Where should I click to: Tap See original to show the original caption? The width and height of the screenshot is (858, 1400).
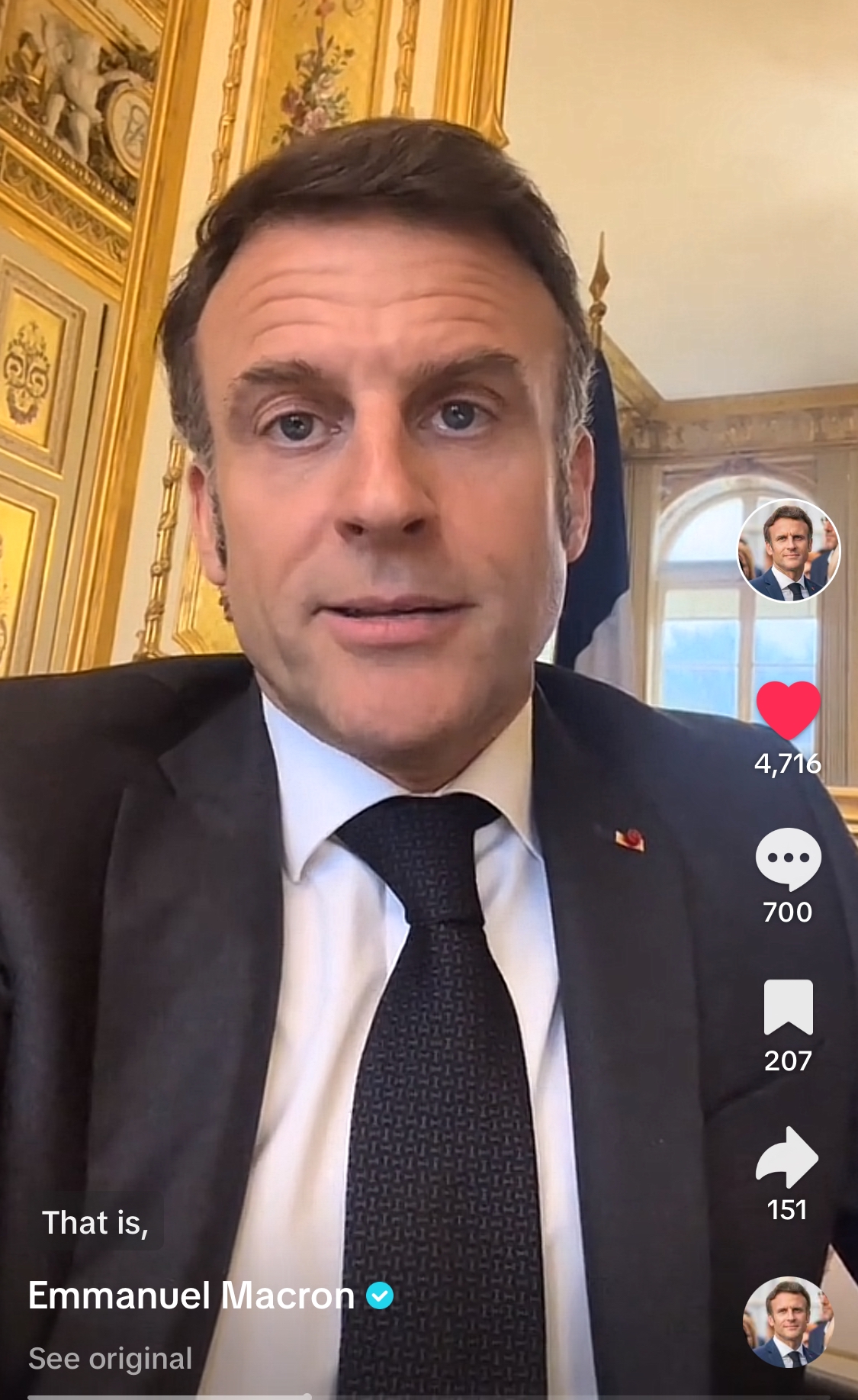pos(111,1359)
